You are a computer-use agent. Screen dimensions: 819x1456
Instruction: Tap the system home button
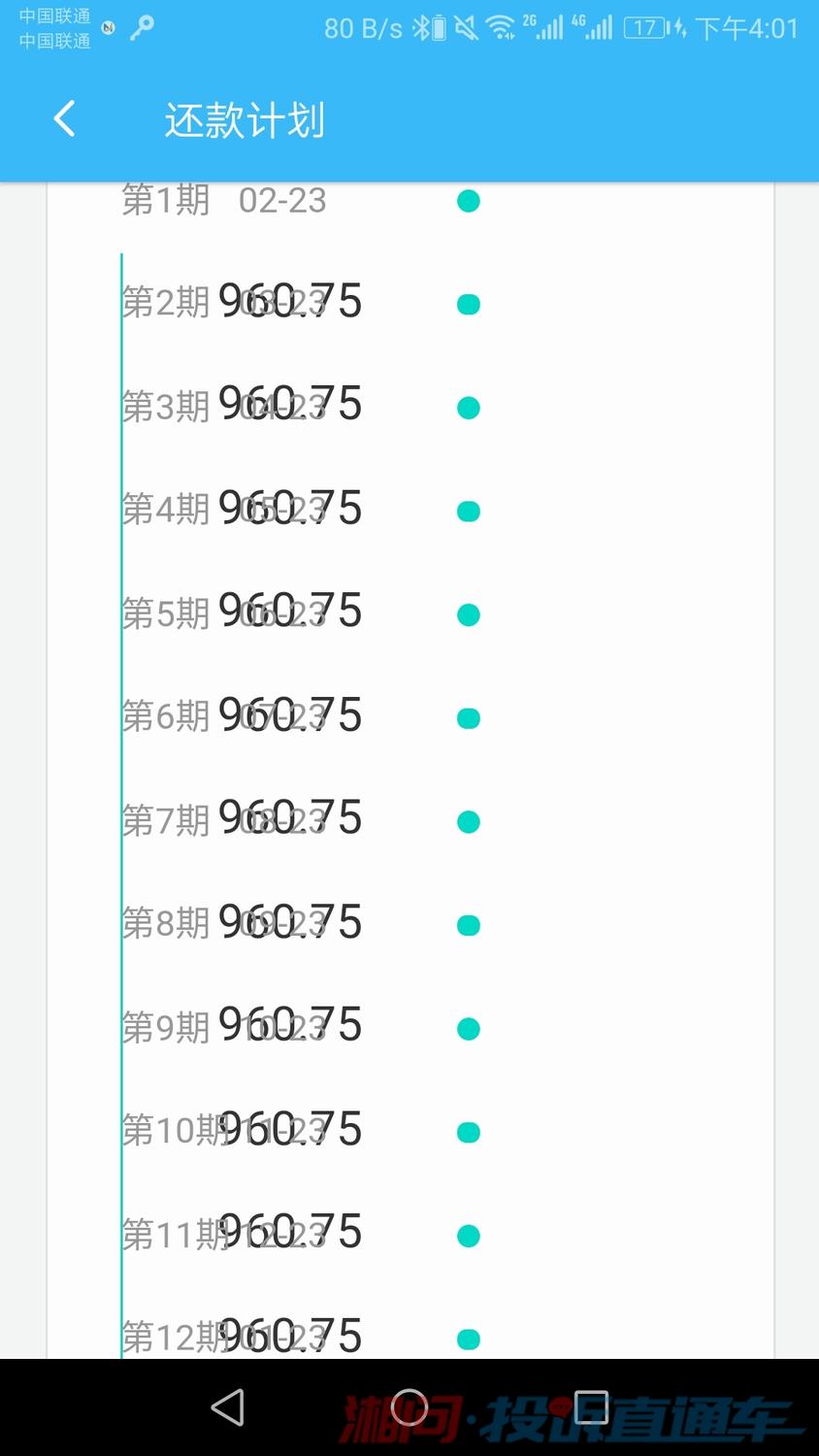tap(409, 1407)
